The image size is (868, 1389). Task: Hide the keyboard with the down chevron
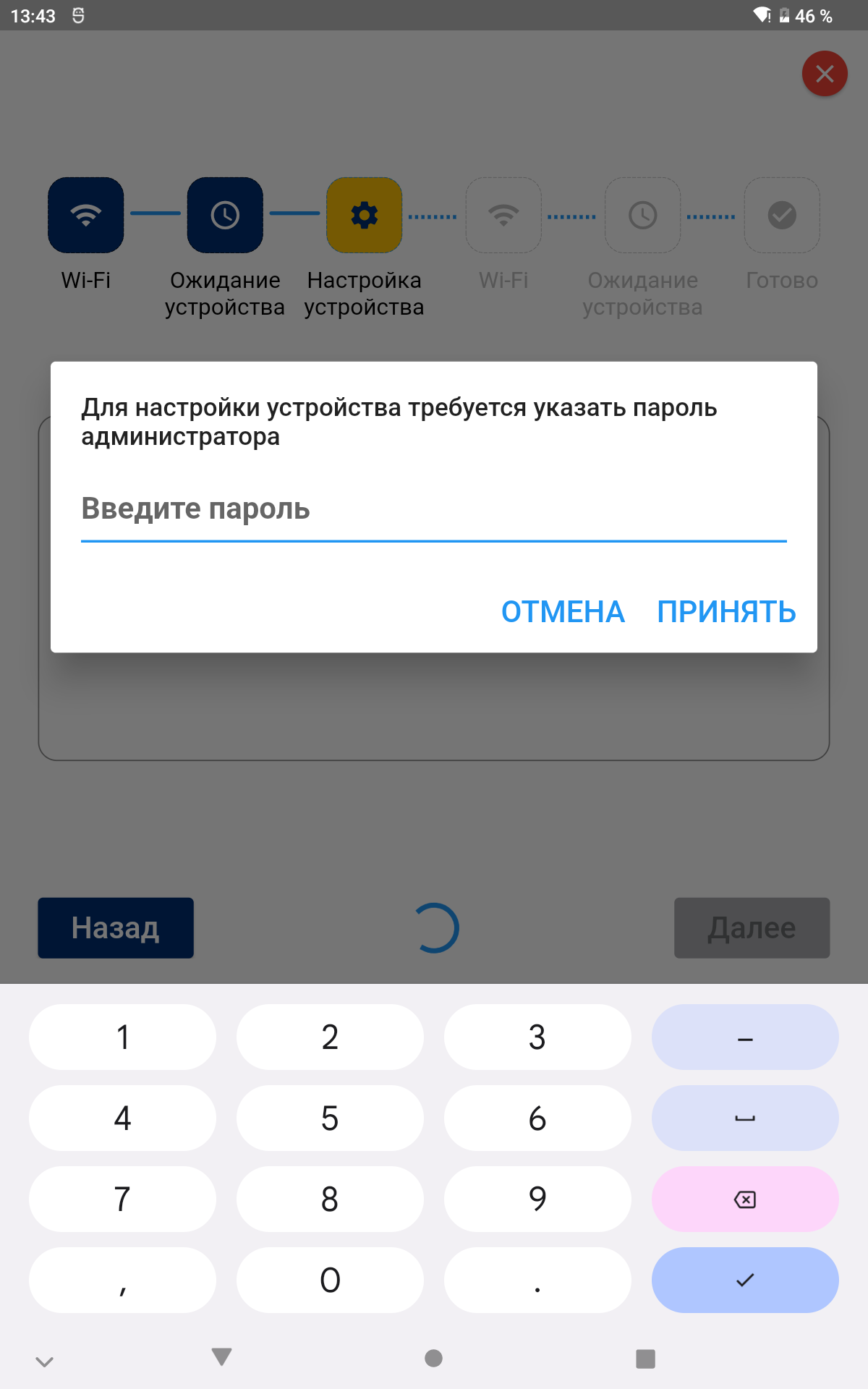tap(45, 1361)
